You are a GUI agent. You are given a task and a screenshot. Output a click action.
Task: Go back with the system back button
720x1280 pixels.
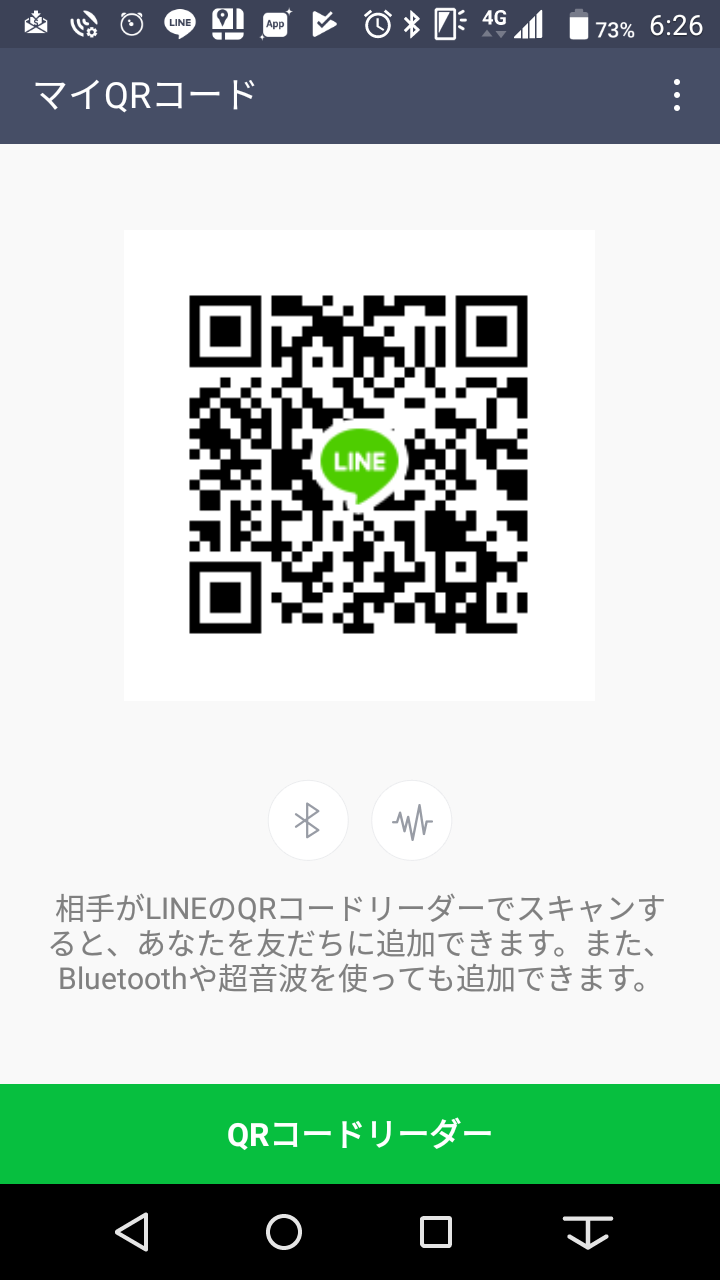click(132, 1232)
